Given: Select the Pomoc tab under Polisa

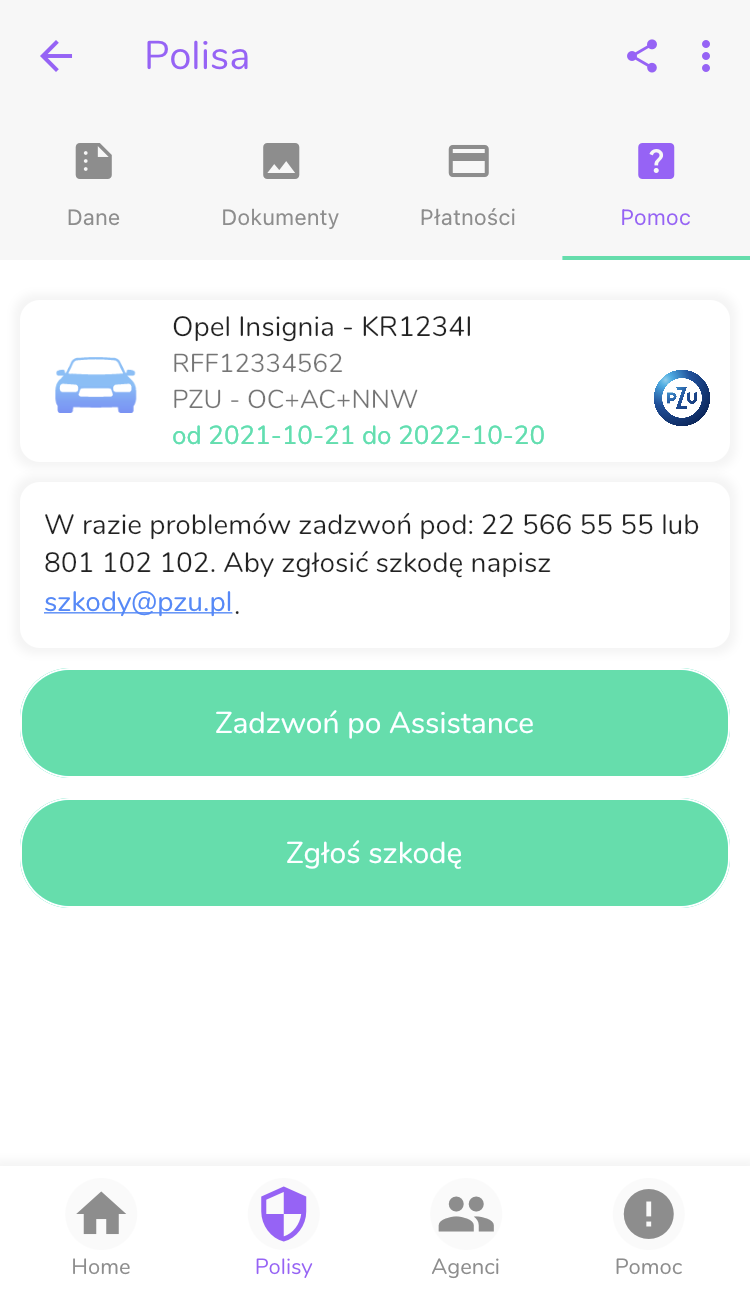Looking at the screenshot, I should point(656,186).
